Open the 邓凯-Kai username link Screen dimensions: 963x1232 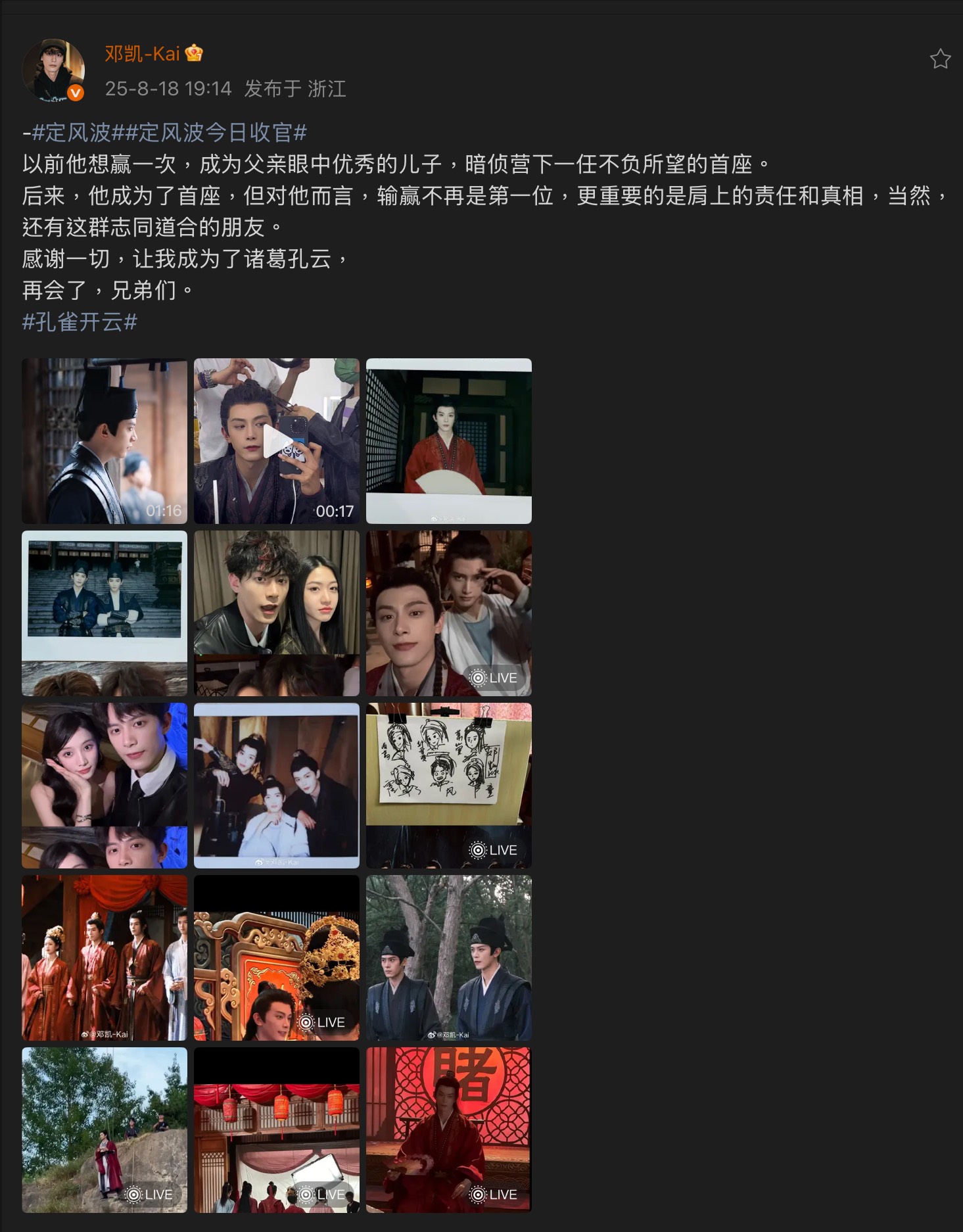pyautogui.click(x=142, y=54)
